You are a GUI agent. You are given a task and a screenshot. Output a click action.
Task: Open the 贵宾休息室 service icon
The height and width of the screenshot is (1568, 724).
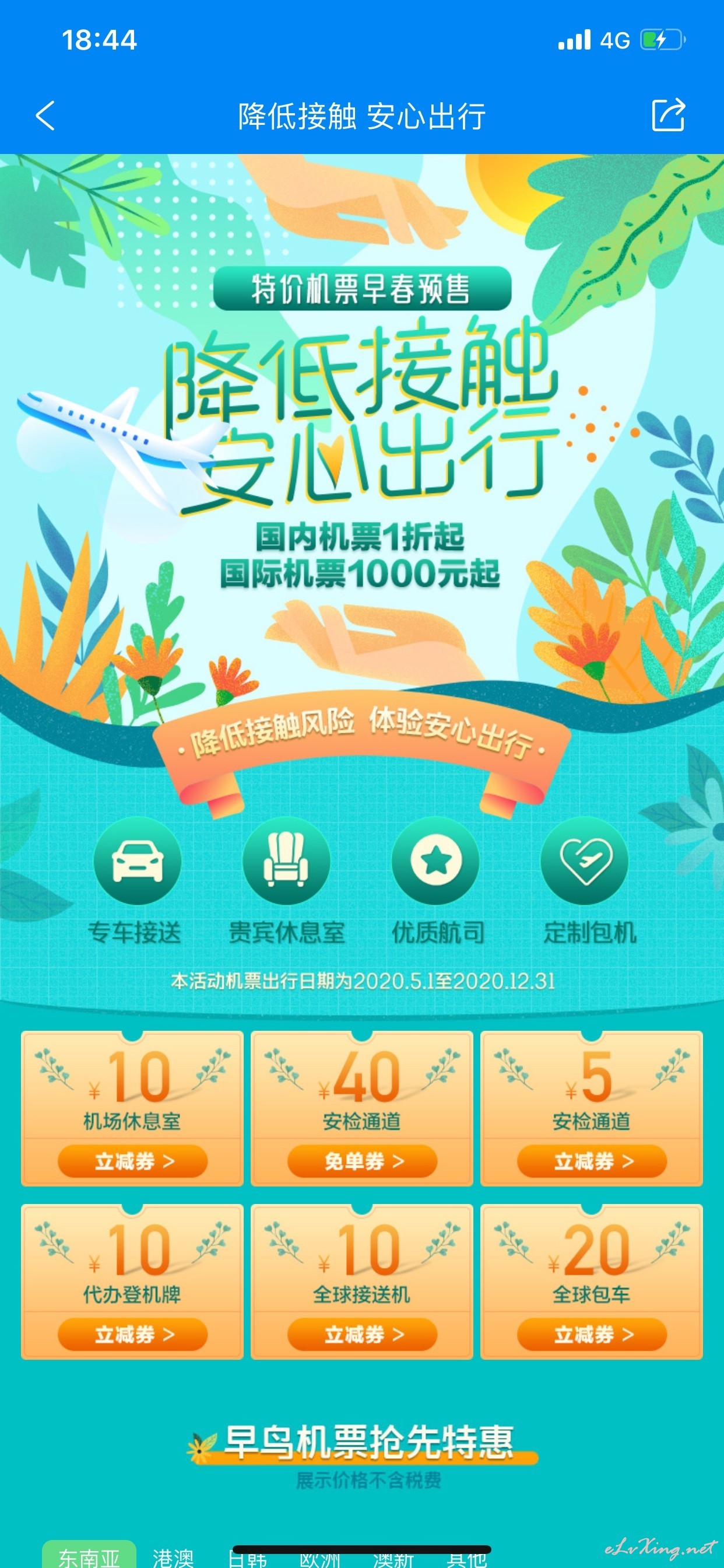click(x=287, y=860)
